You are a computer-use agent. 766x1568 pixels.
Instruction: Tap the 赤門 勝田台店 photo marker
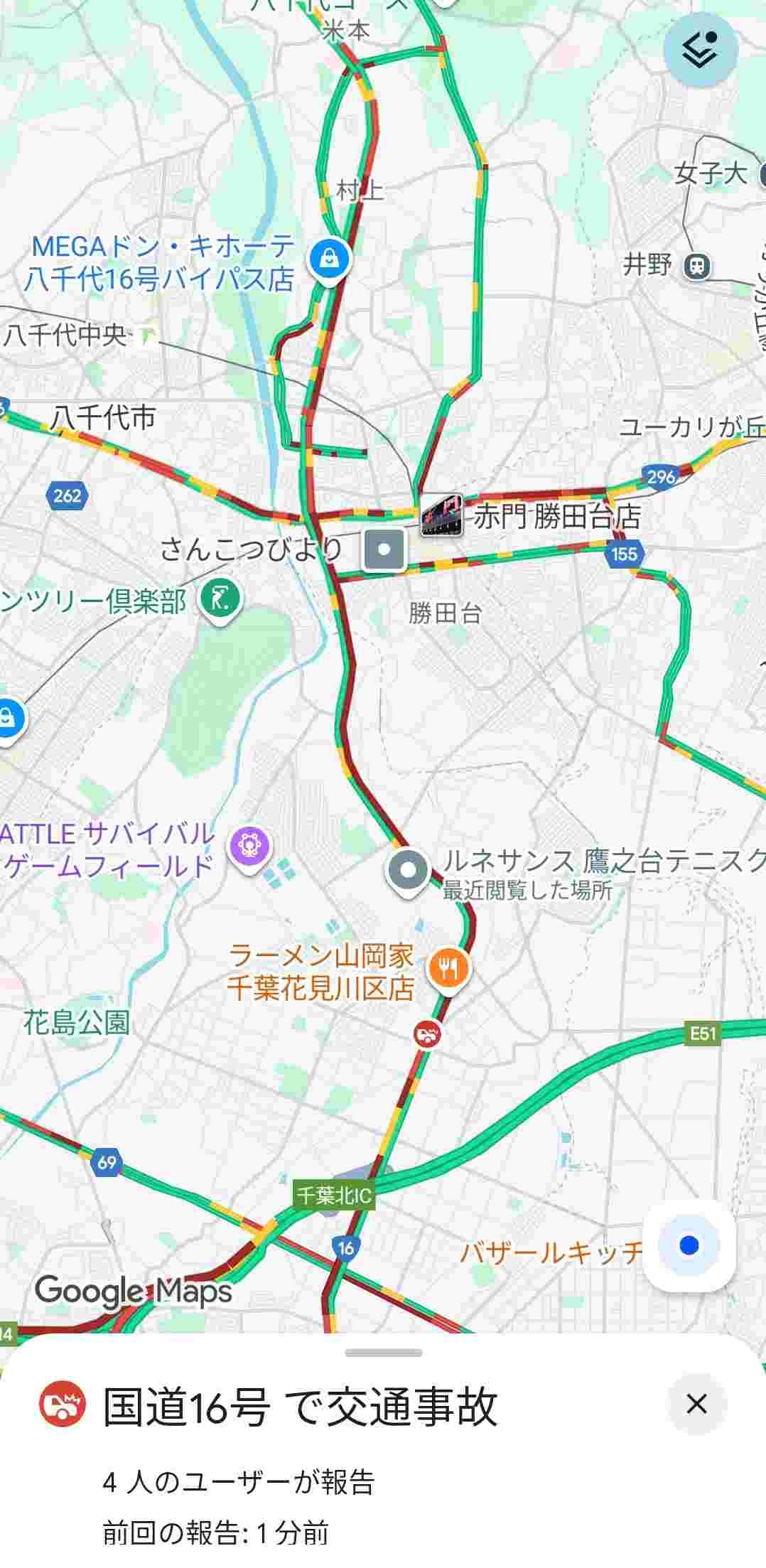441,515
